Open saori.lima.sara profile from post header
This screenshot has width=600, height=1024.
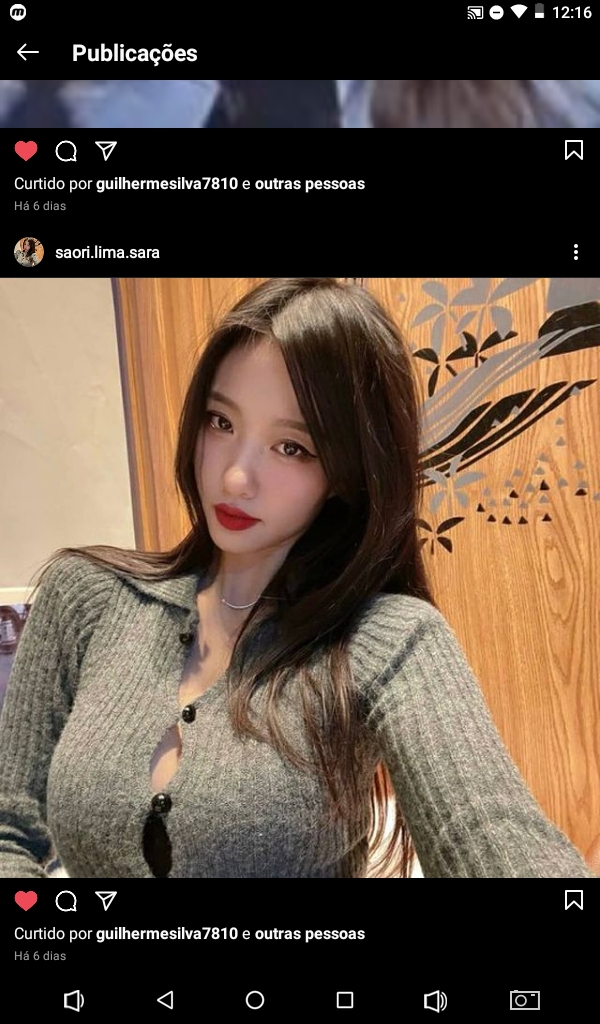107,253
